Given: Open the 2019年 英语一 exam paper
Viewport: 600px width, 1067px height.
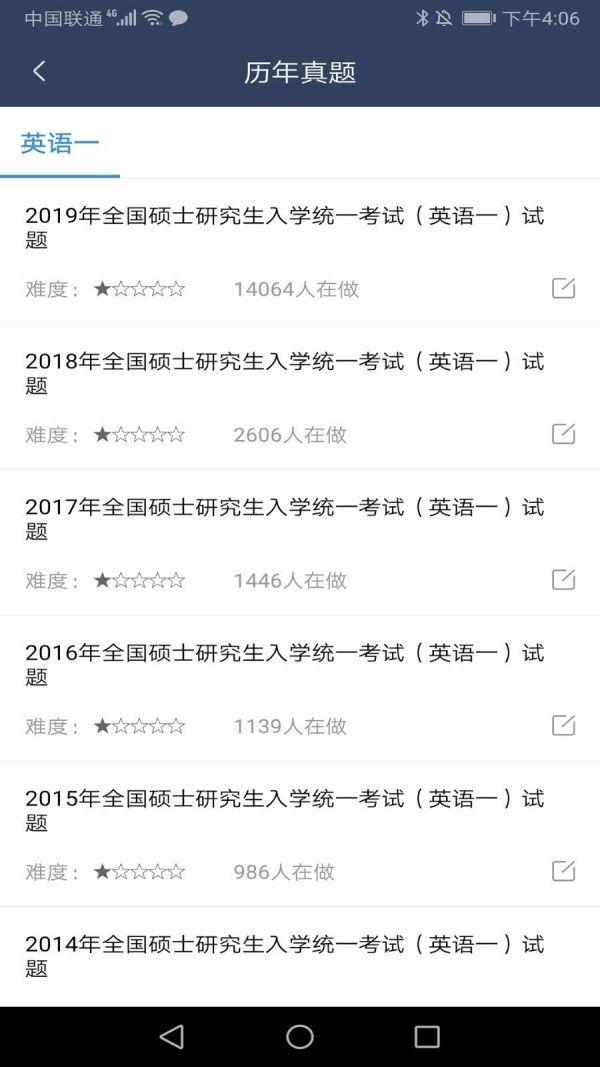Looking at the screenshot, I should [x=300, y=252].
